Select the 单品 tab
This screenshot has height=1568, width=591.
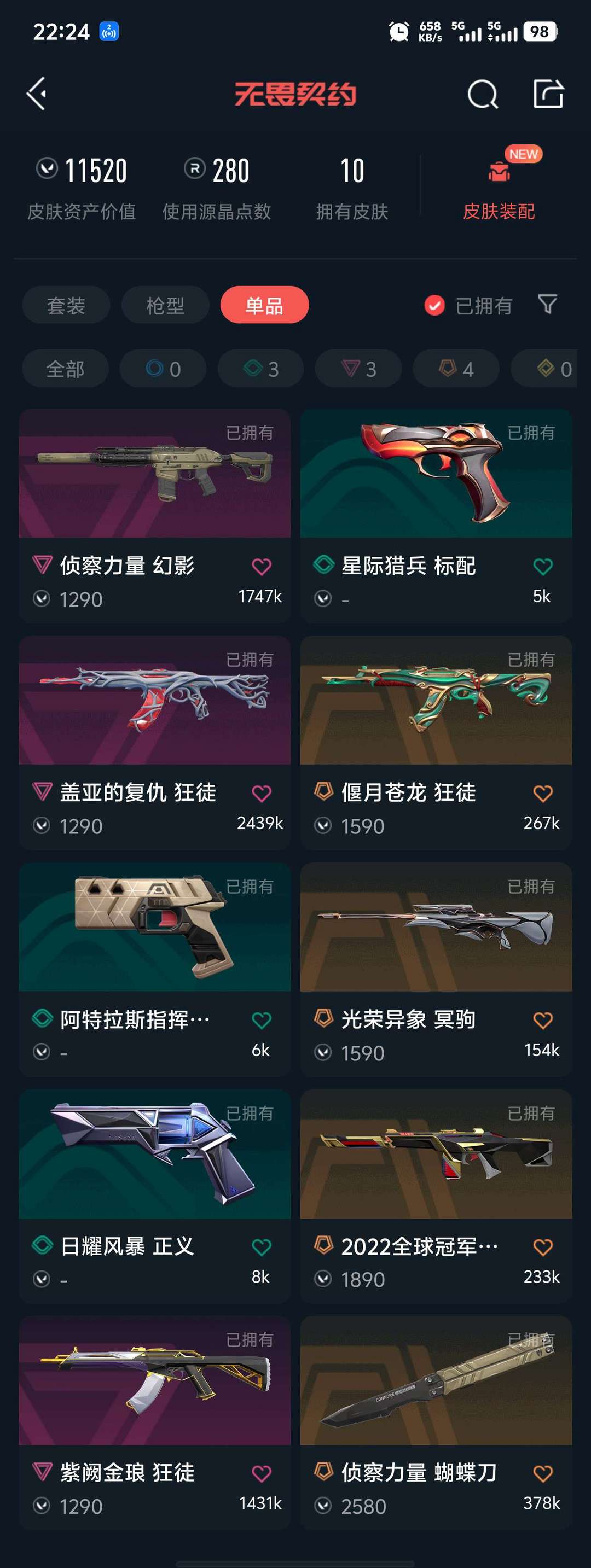click(264, 305)
